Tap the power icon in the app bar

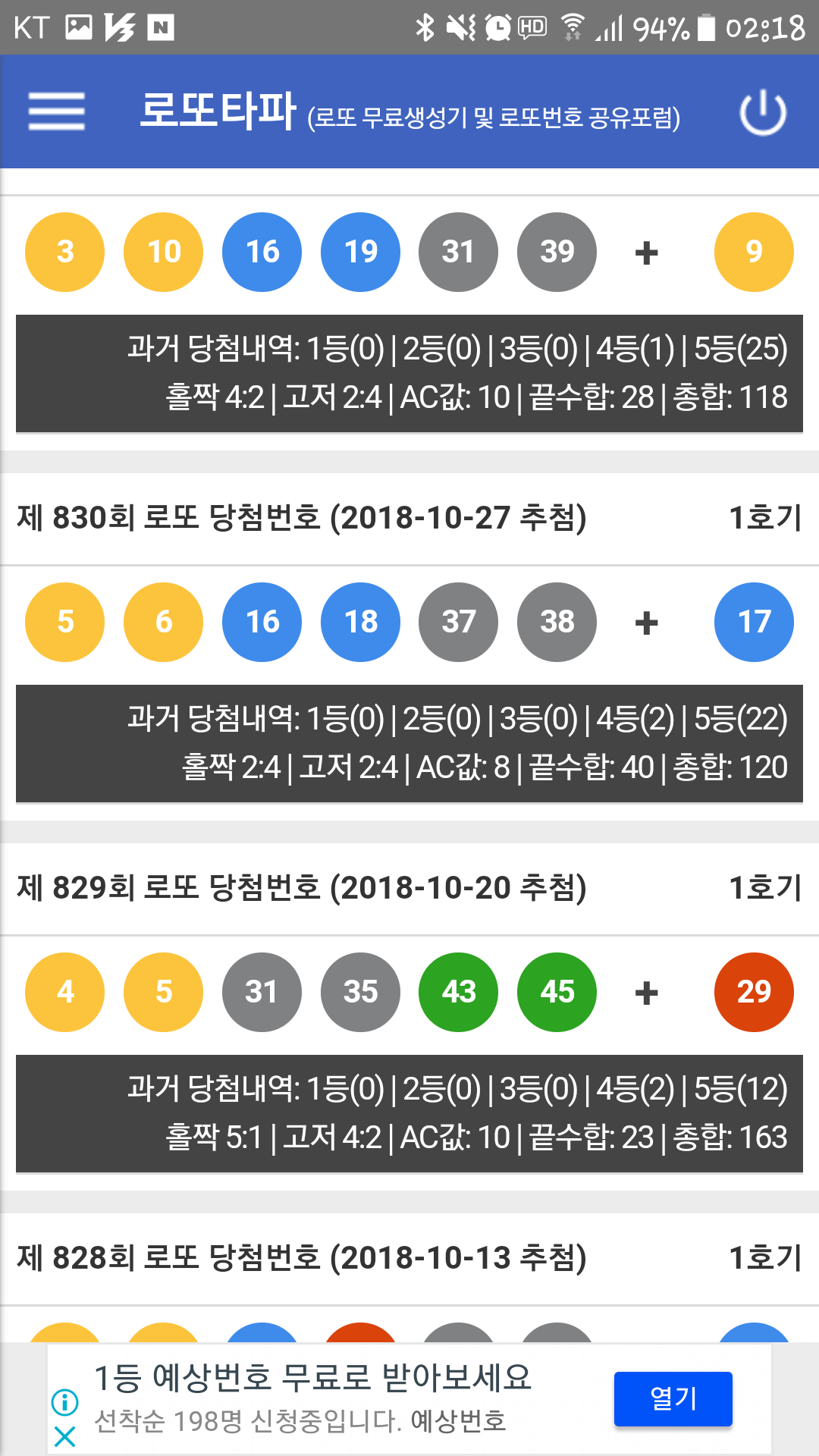(x=763, y=112)
